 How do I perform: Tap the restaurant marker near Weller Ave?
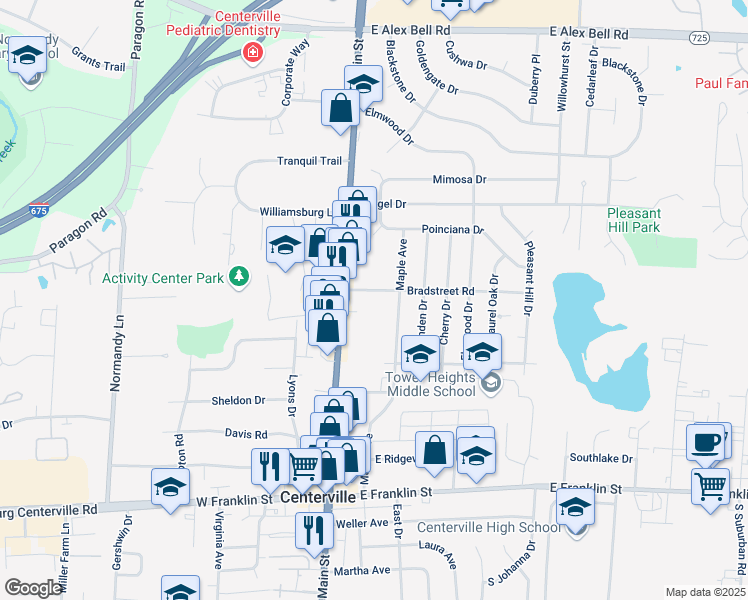pyautogui.click(x=315, y=528)
